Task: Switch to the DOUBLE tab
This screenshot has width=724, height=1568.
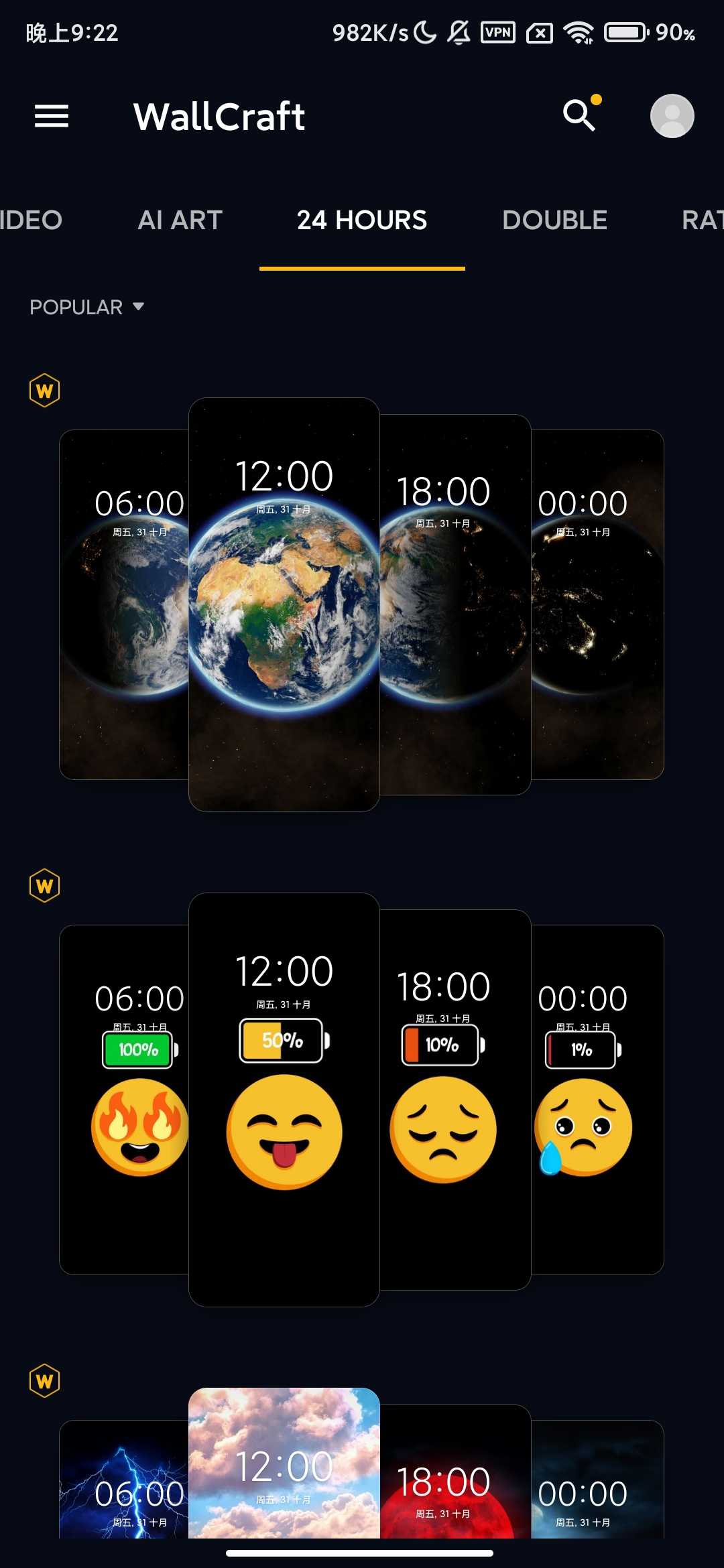Action: pos(554,220)
